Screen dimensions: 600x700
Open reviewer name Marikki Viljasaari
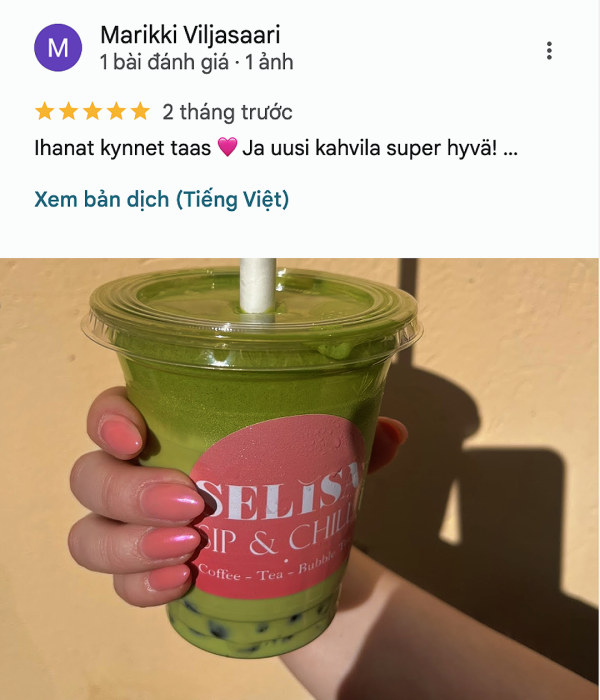190,35
